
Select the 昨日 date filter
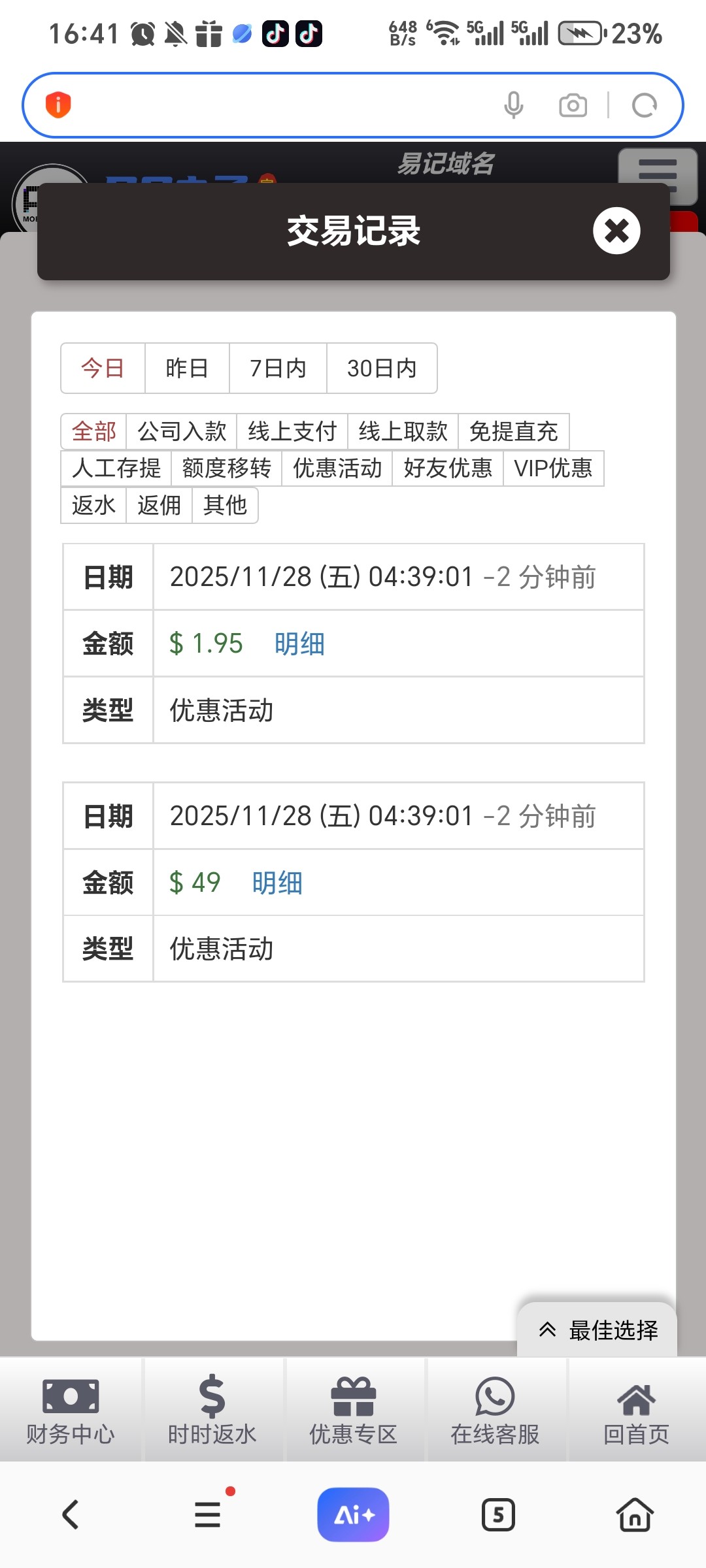[186, 368]
